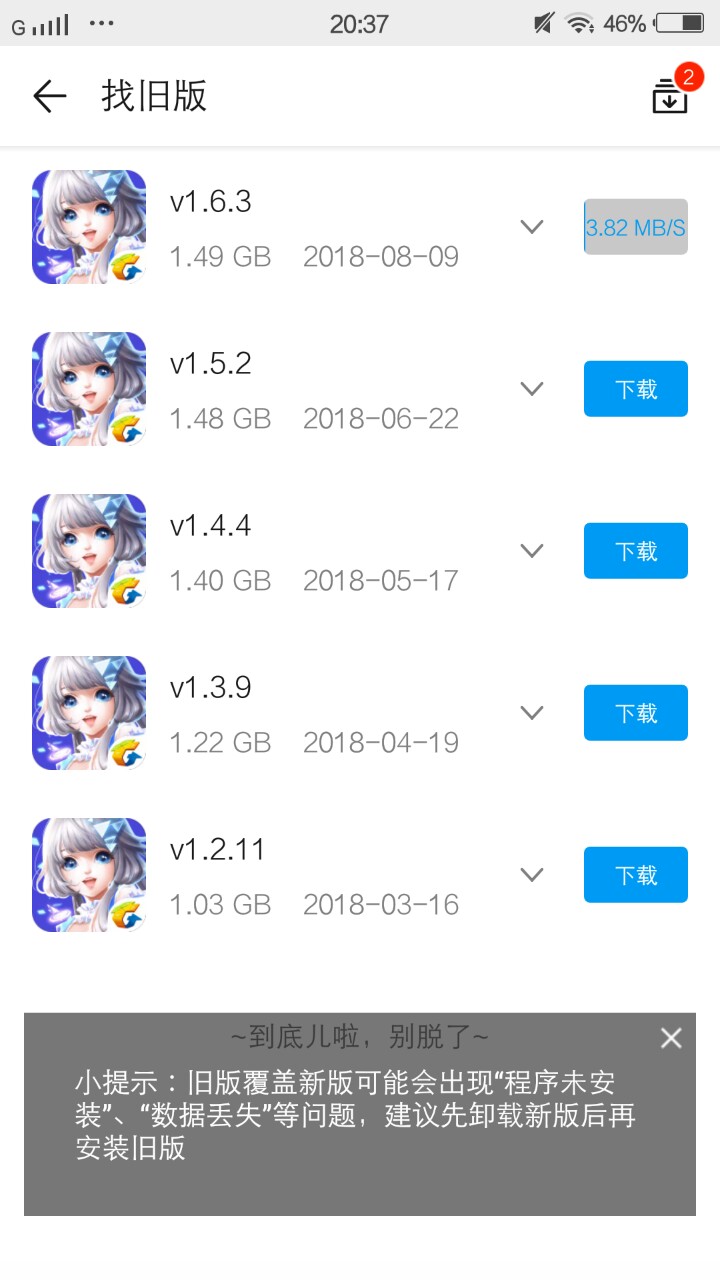This screenshot has height=1280, width=720.
Task: Download version v1.5.2
Action: tap(635, 389)
